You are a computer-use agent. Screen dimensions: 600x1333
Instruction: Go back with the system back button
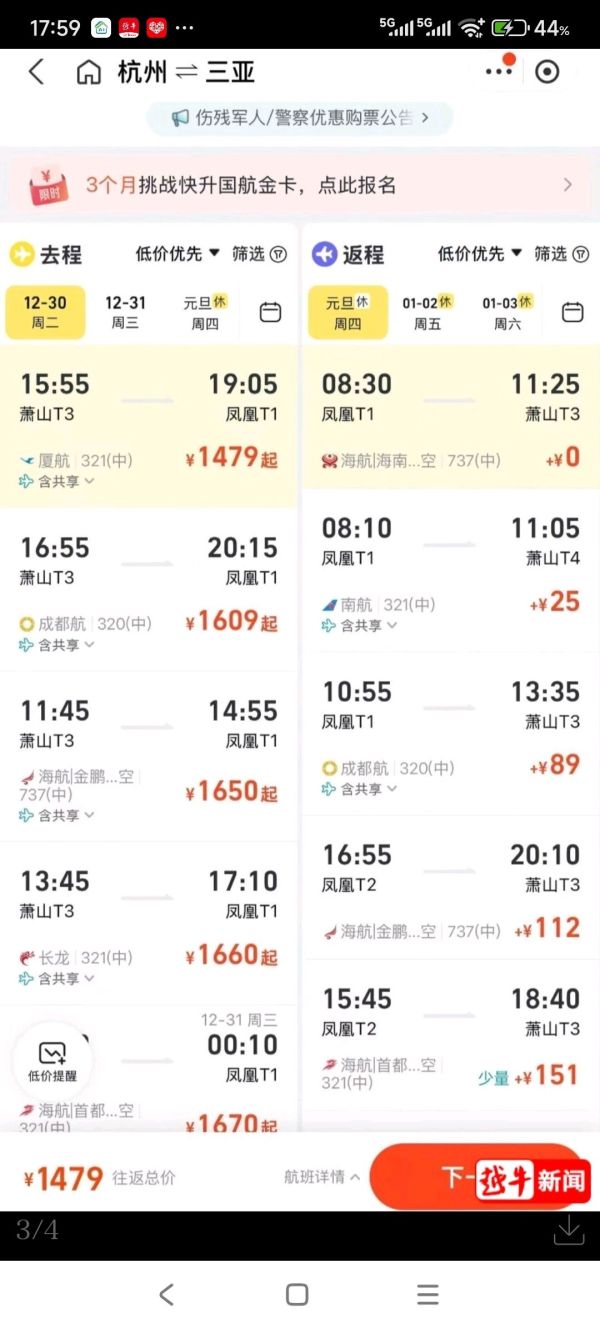click(167, 1295)
